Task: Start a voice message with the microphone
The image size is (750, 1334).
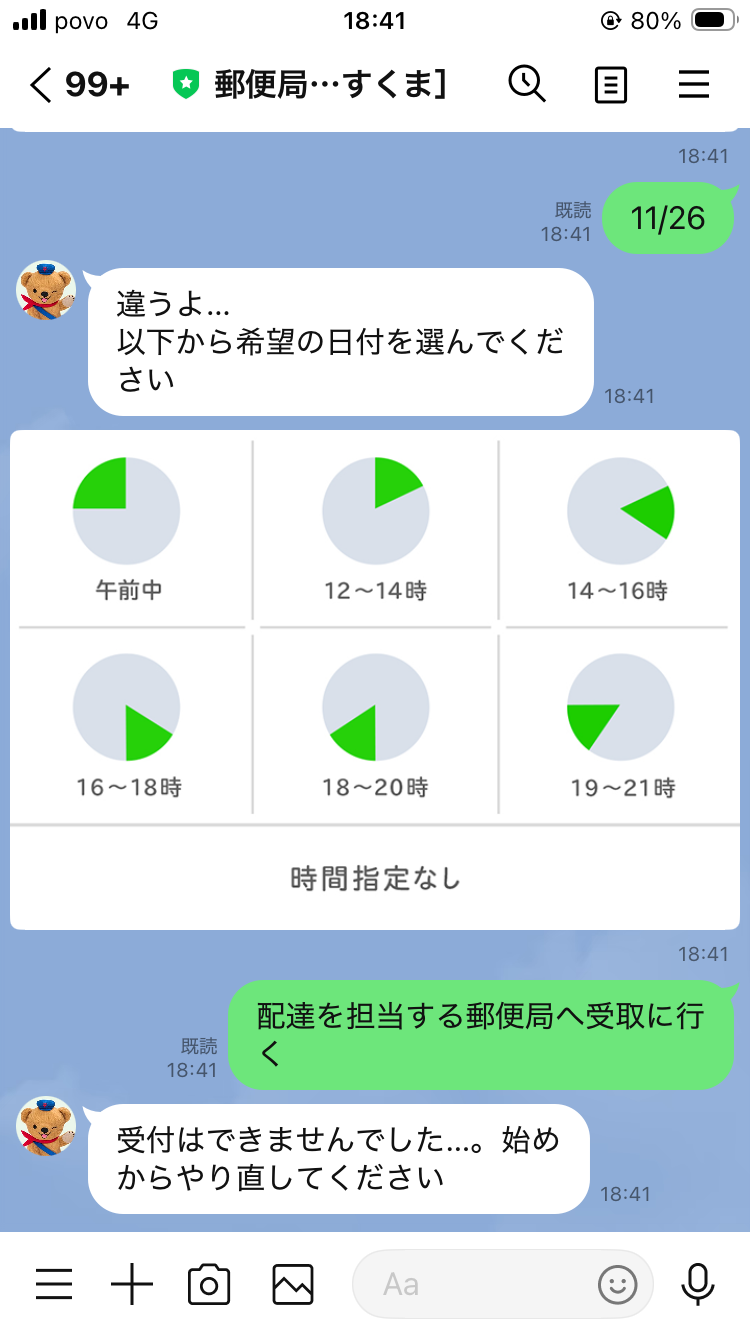Action: [696, 1284]
